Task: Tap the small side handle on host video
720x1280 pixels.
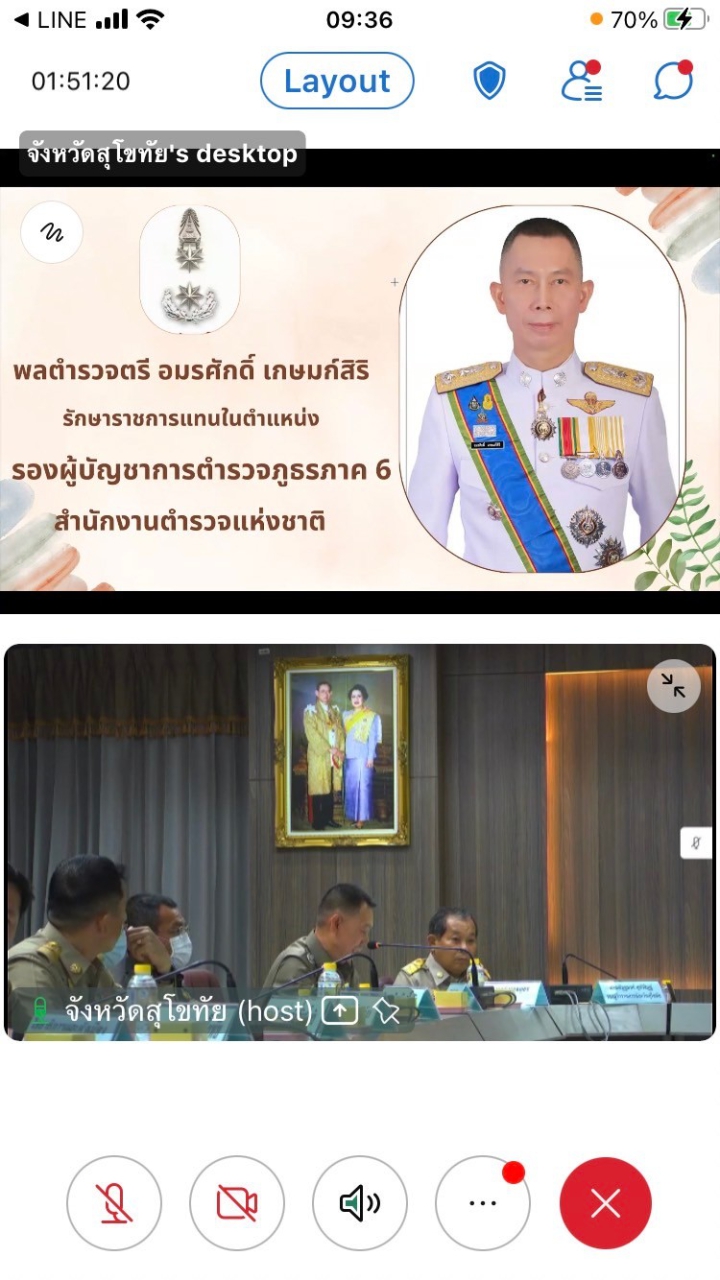Action: point(696,843)
